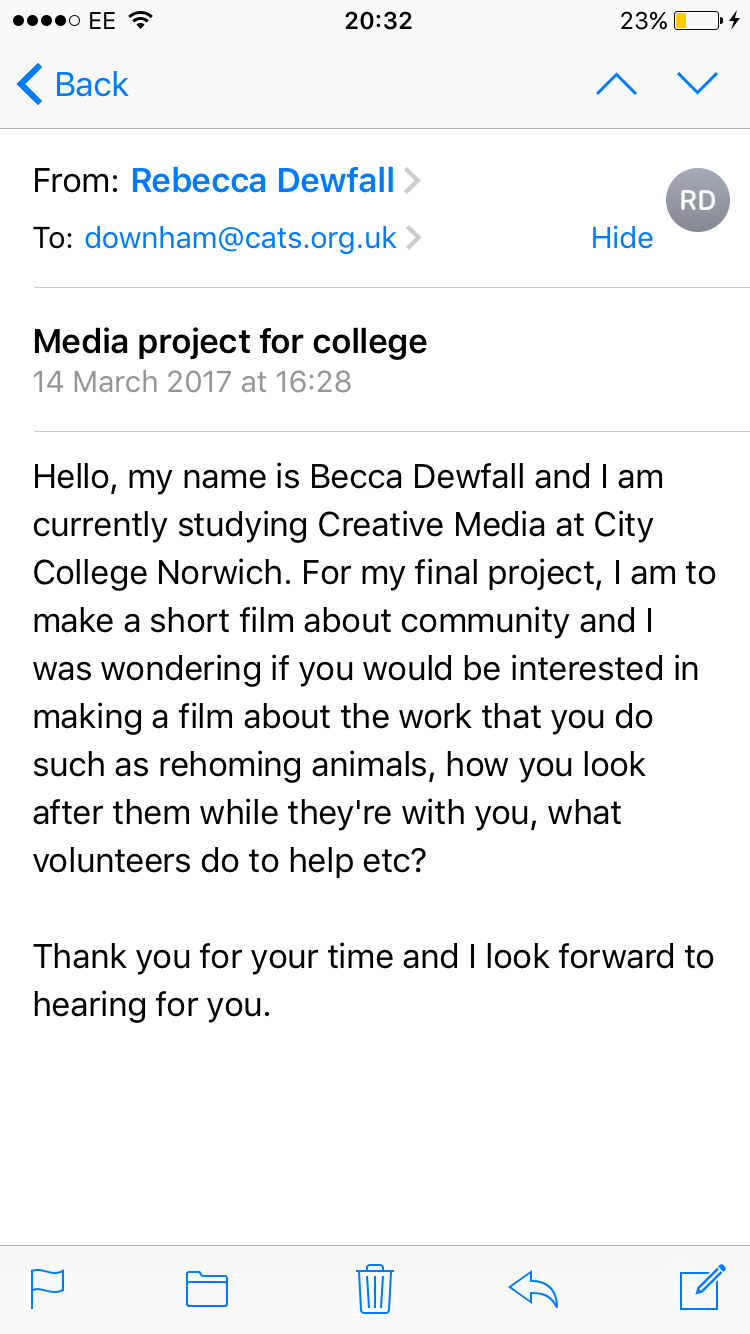Tap the RD contact avatar
The image size is (750, 1334).
pos(698,200)
